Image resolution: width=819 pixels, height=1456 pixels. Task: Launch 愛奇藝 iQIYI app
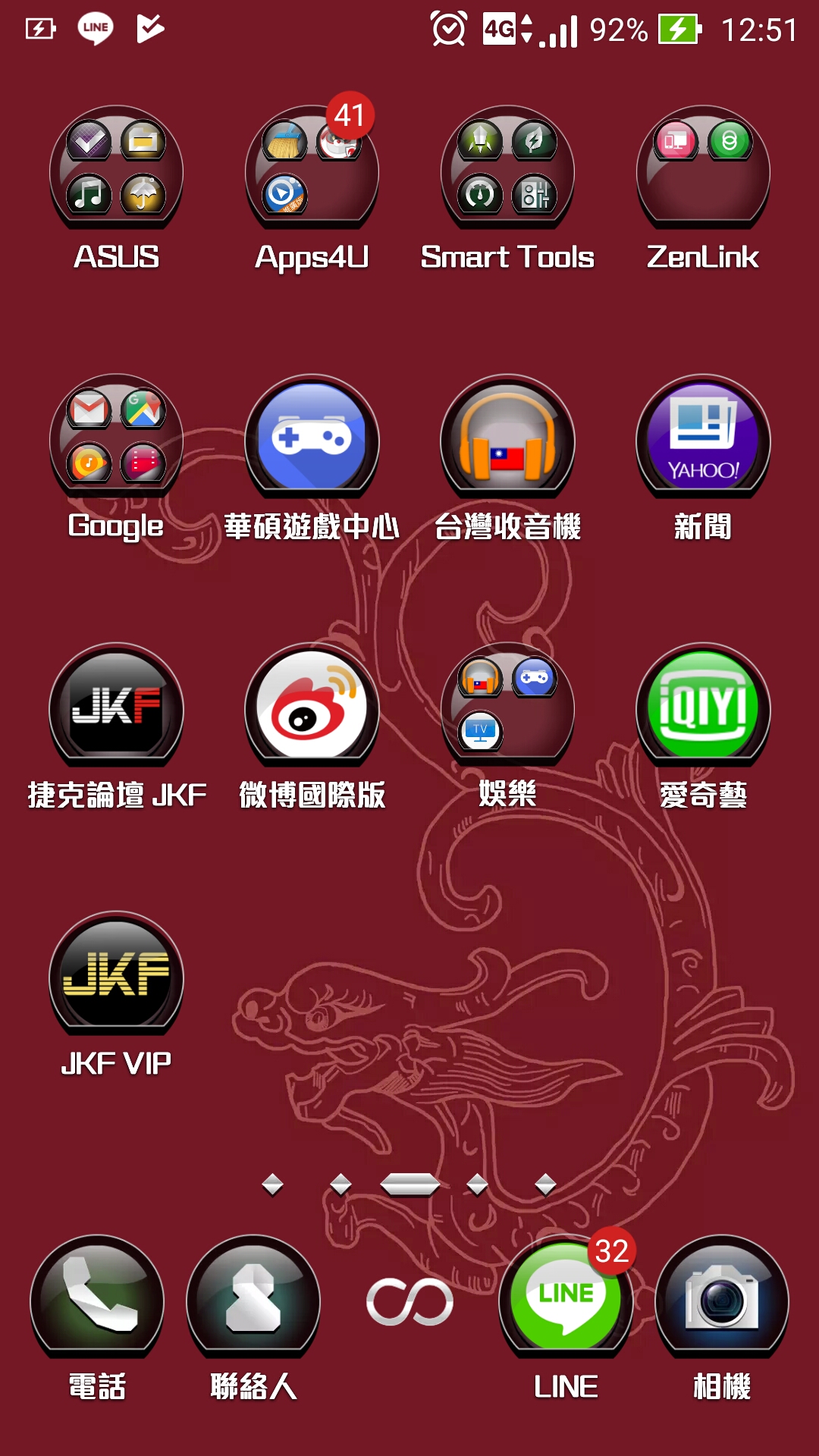click(703, 706)
